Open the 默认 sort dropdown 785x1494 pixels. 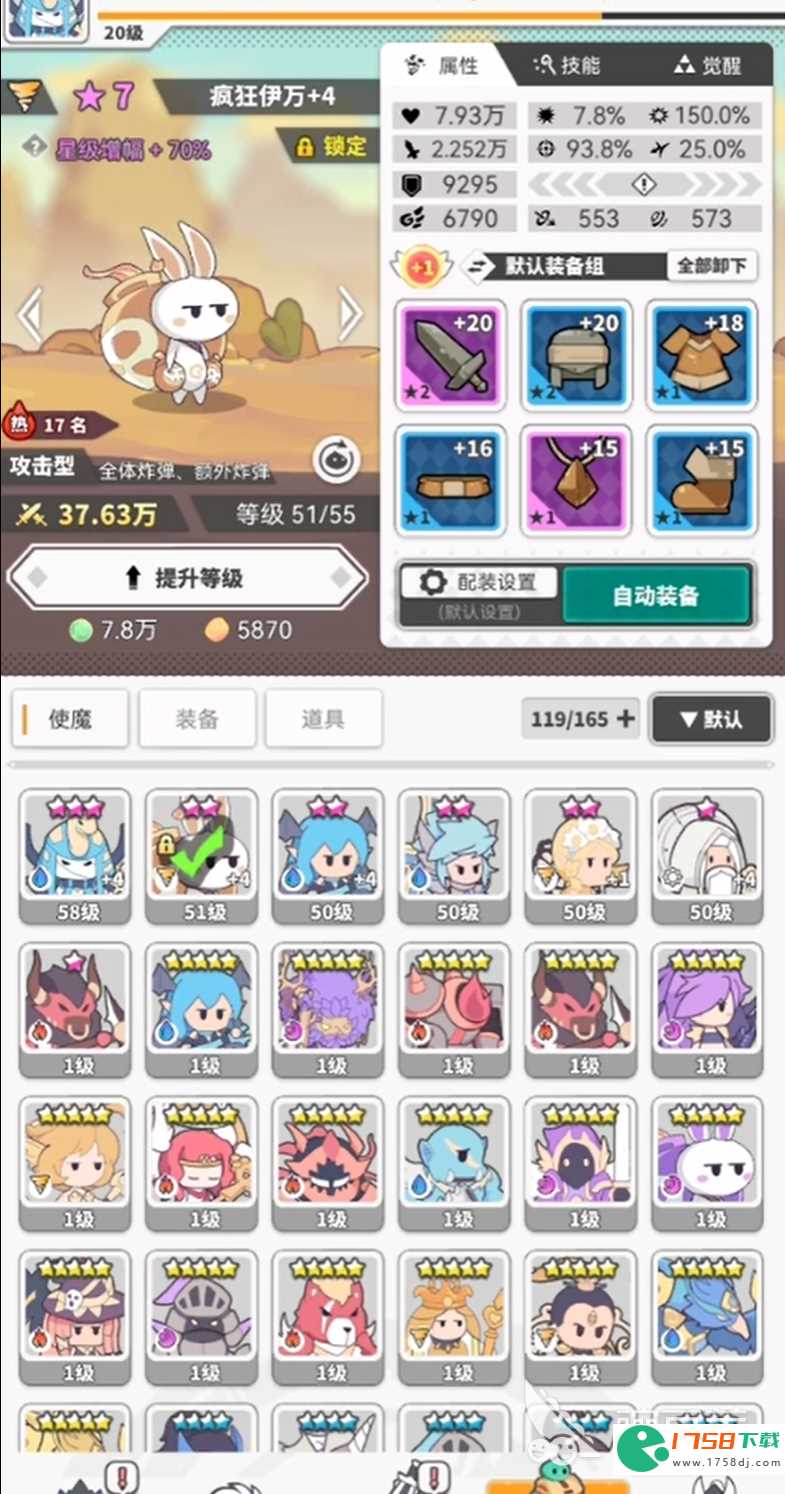tap(711, 719)
